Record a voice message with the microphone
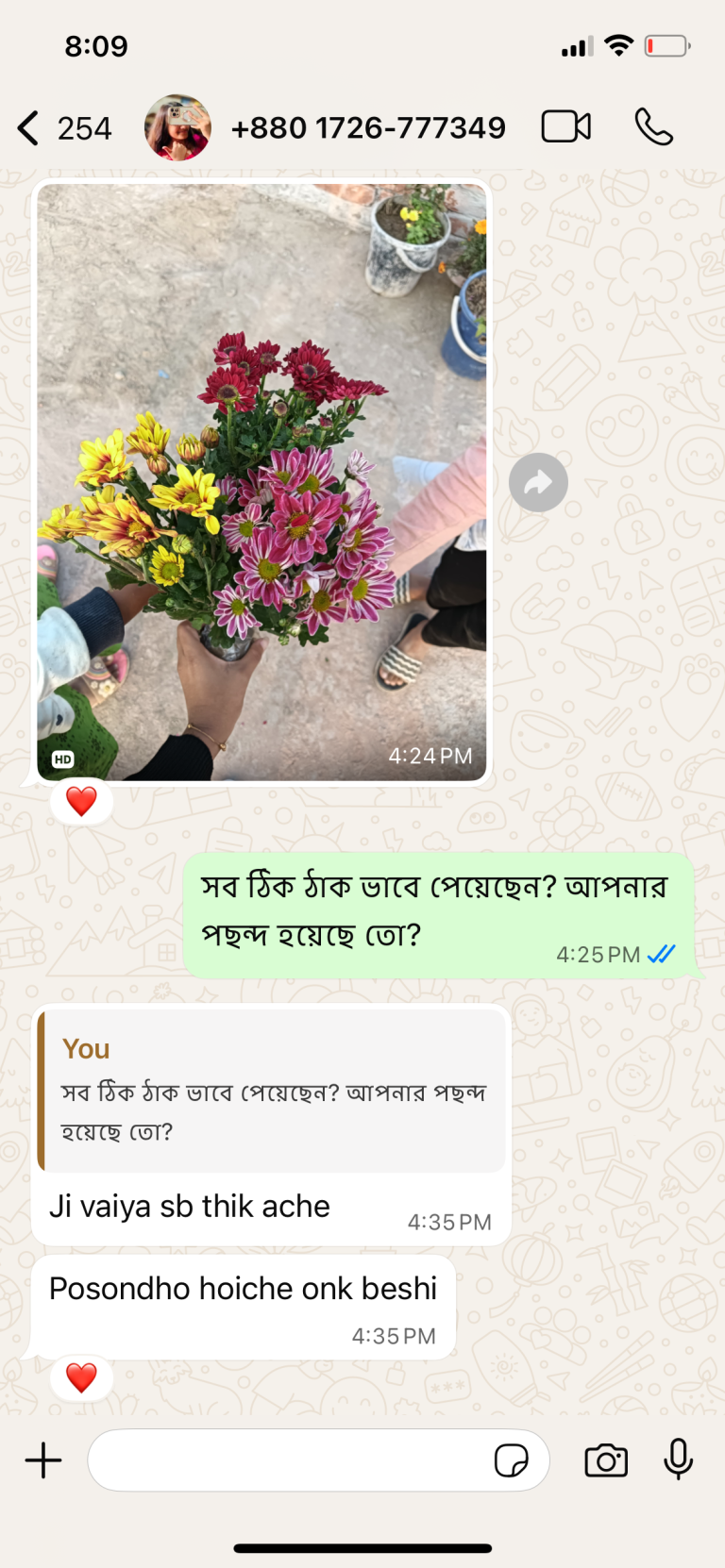 (x=678, y=1460)
